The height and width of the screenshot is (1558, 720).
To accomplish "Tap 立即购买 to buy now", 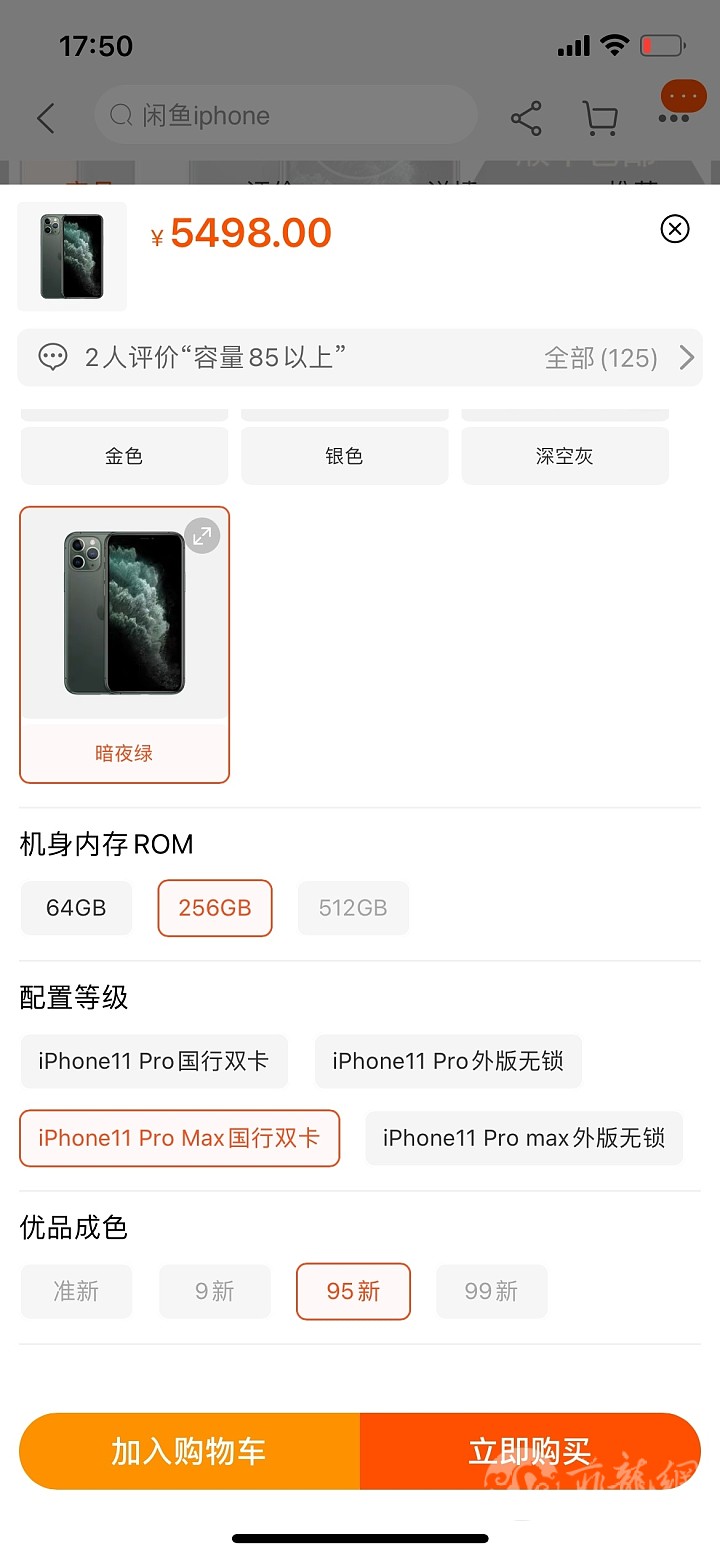I will pos(530,1451).
